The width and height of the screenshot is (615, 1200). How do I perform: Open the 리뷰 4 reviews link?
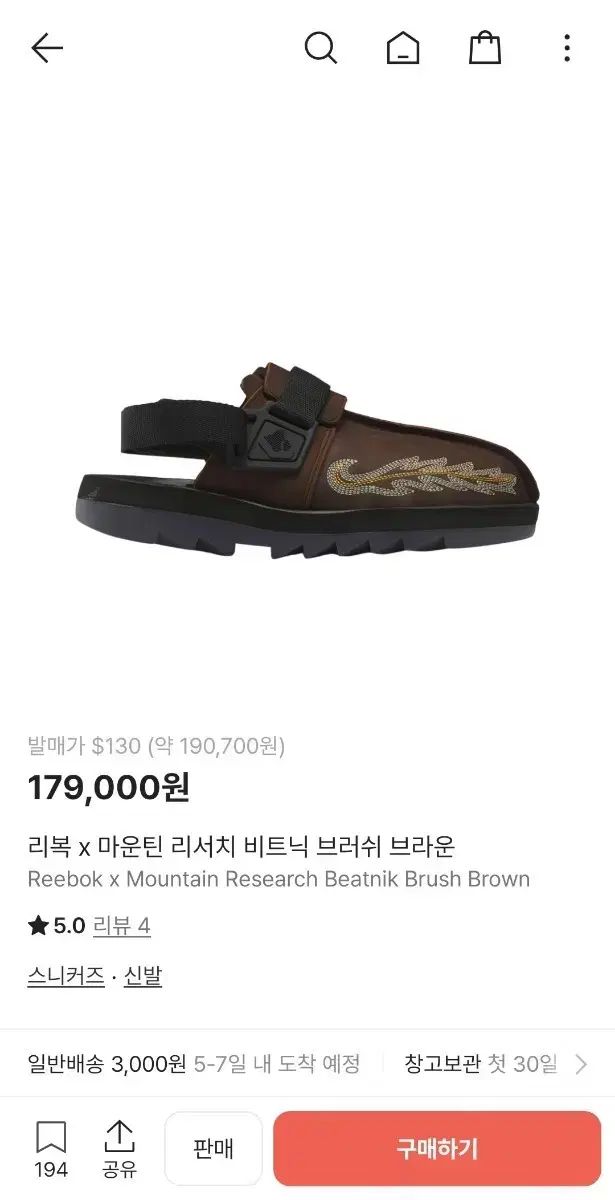coord(121,926)
